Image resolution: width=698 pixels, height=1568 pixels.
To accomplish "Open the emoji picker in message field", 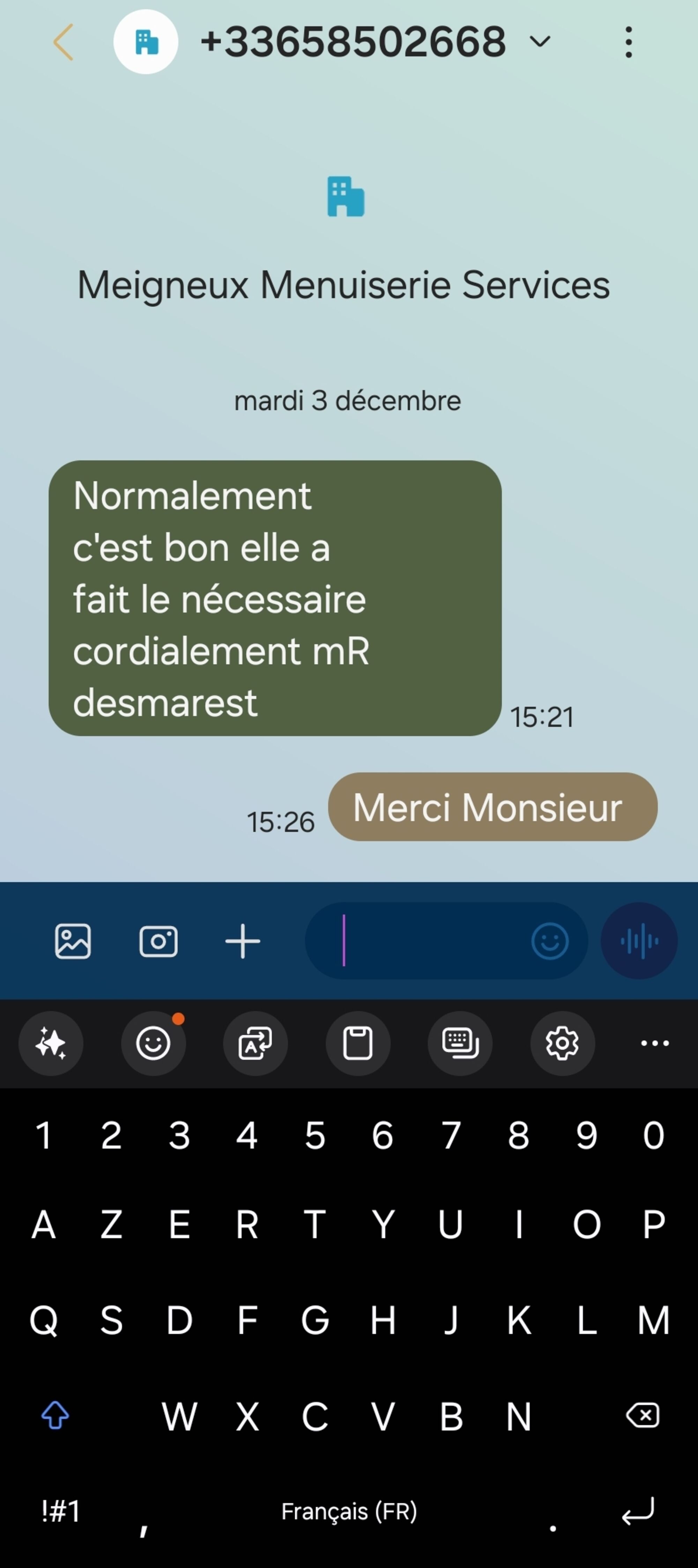I will click(550, 941).
